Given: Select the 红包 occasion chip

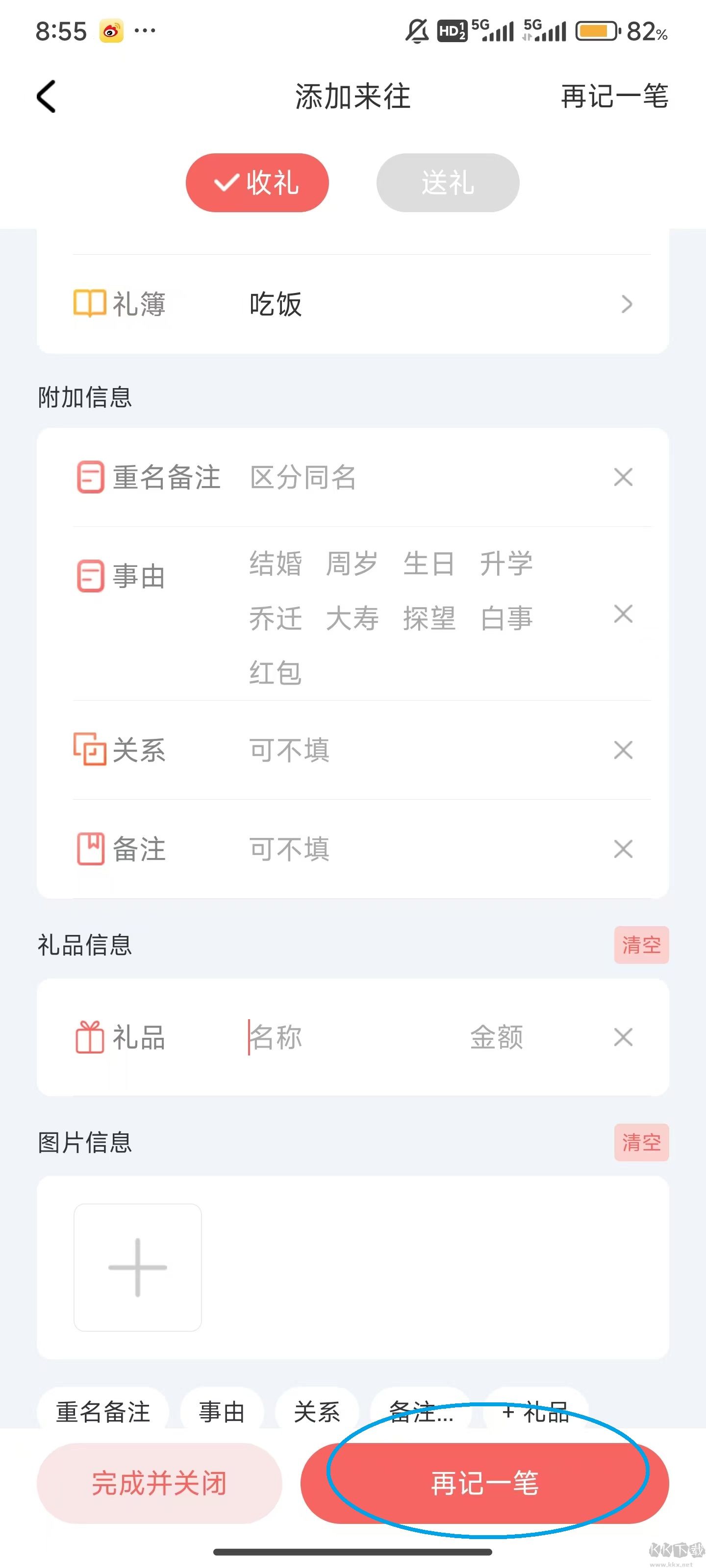Looking at the screenshot, I should (276, 673).
